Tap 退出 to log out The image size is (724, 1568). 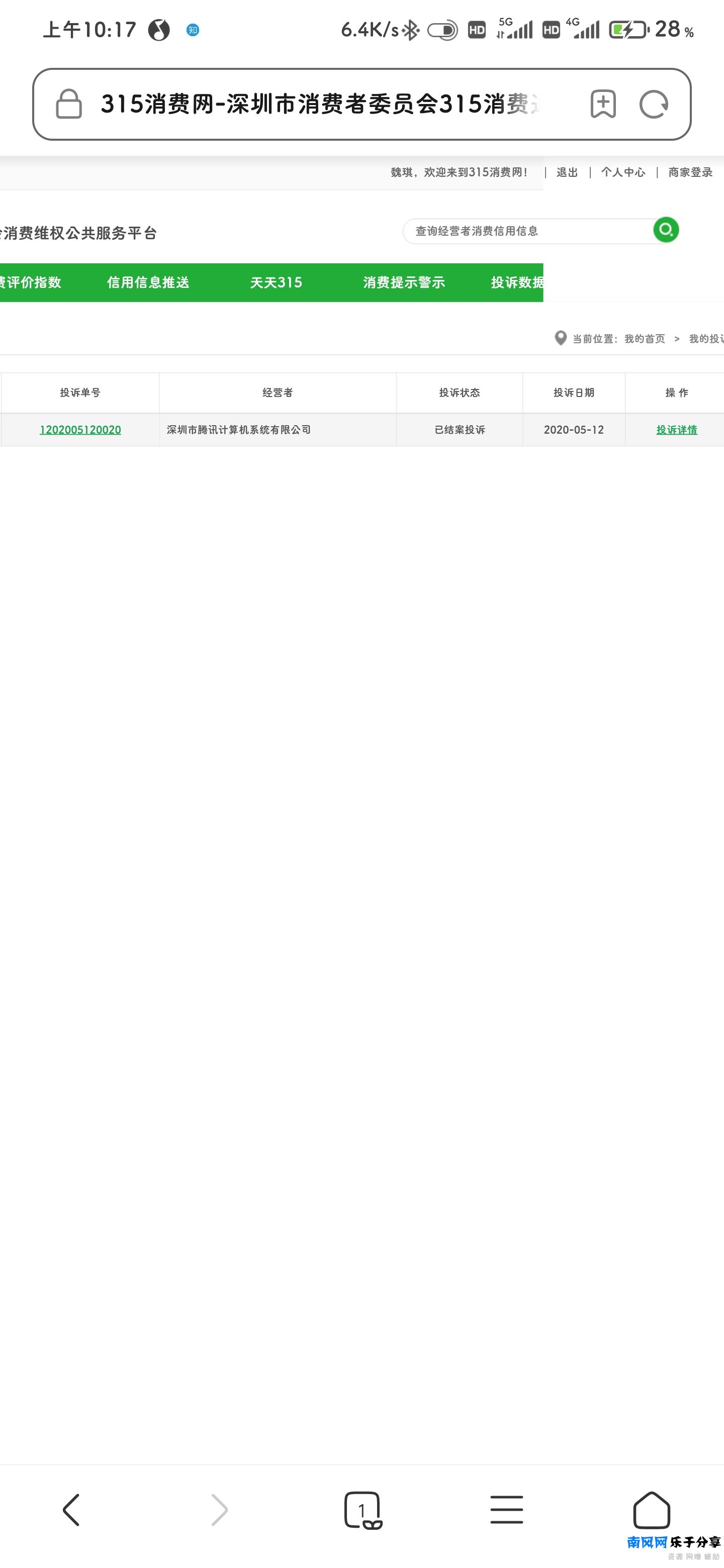(x=567, y=172)
